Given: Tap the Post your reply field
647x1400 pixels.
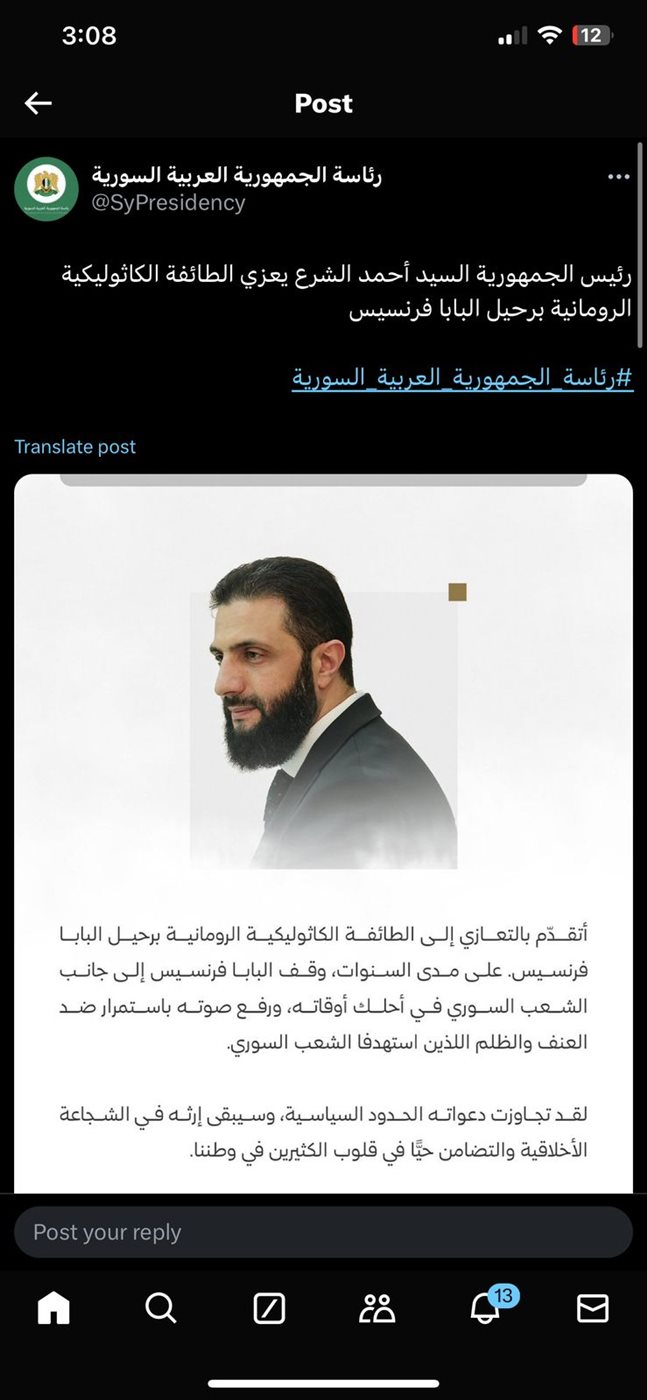Looking at the screenshot, I should point(323,1232).
